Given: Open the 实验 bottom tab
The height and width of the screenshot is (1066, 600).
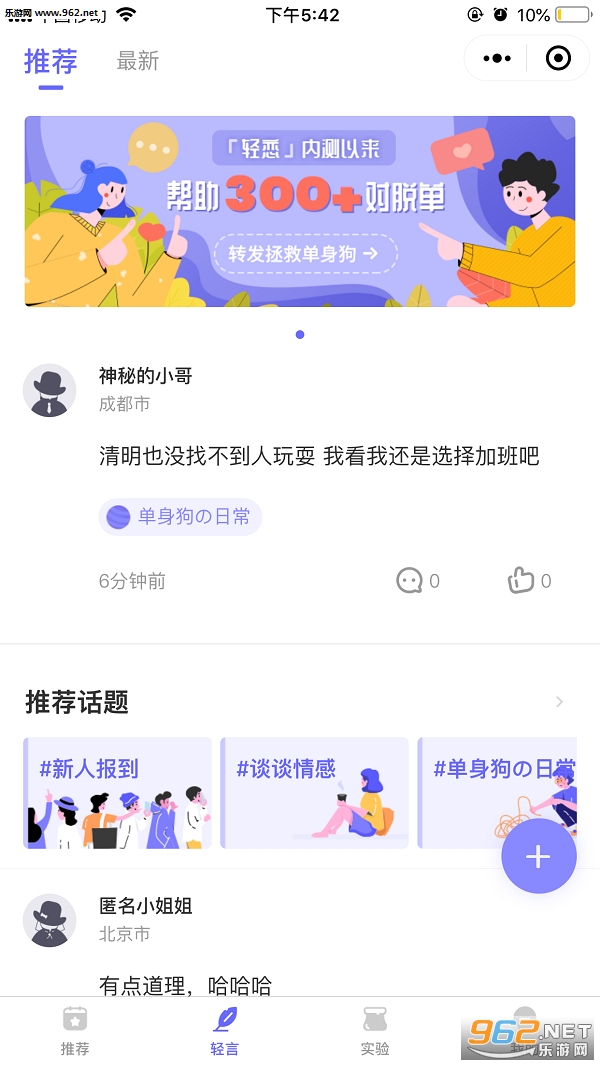Looking at the screenshot, I should point(375,1031).
